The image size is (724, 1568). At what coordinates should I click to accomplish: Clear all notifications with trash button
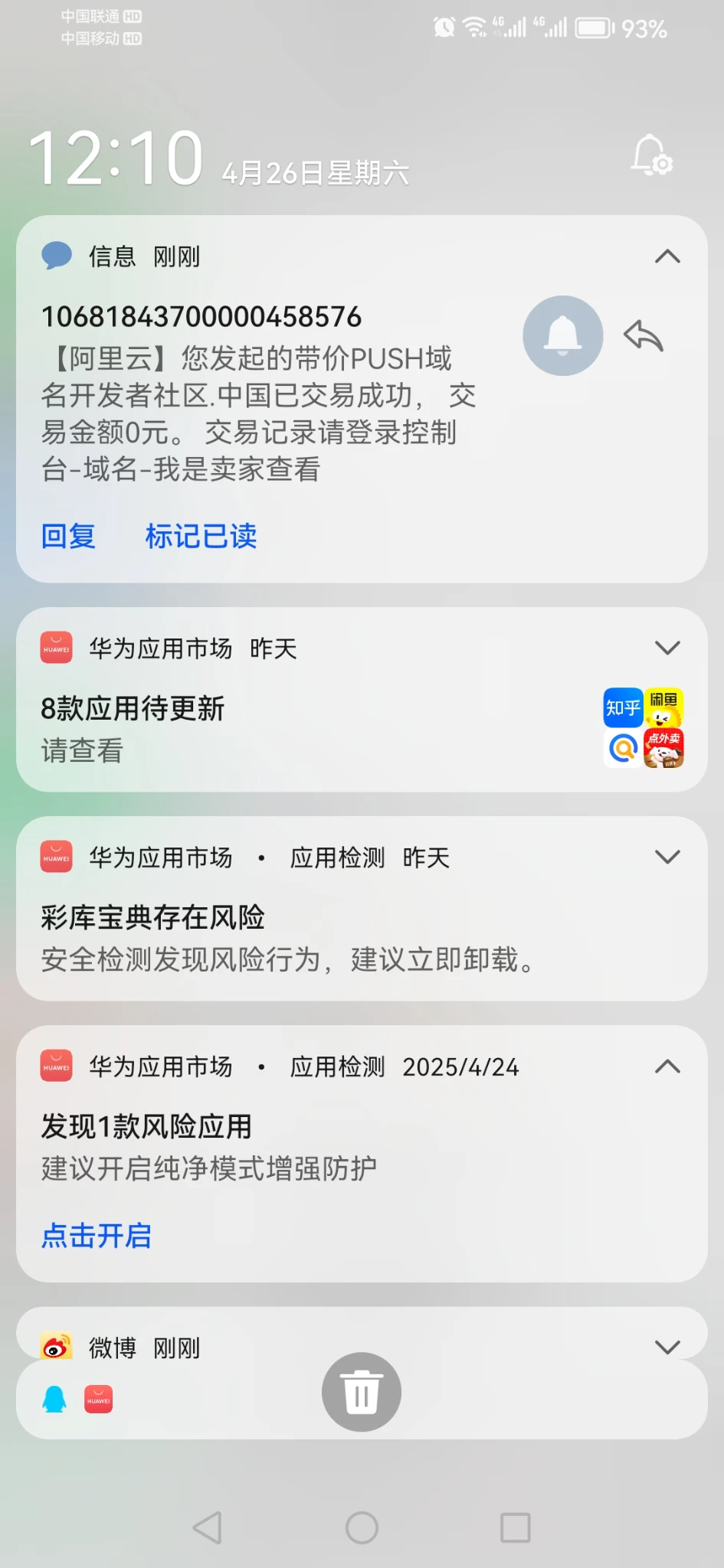tap(362, 1392)
